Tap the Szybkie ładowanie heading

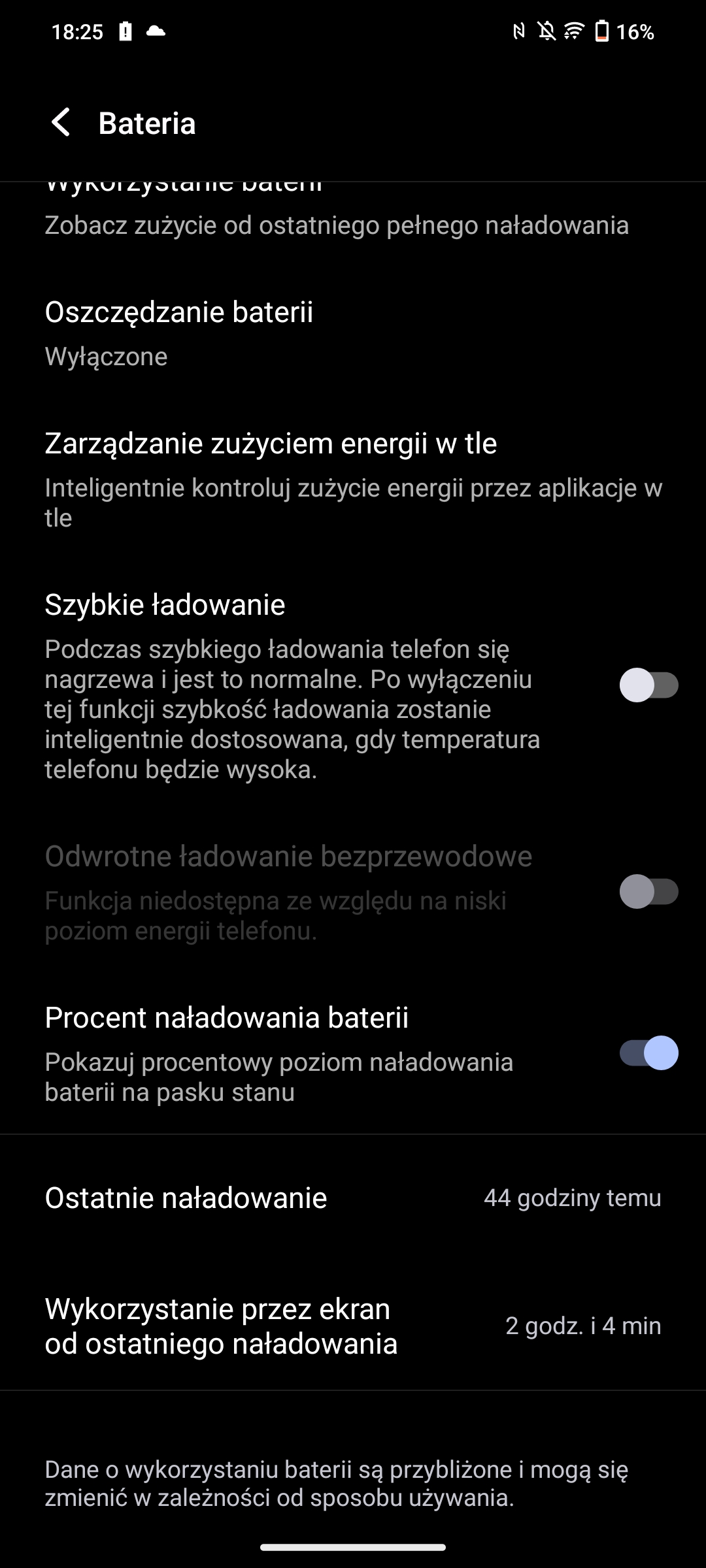(165, 606)
